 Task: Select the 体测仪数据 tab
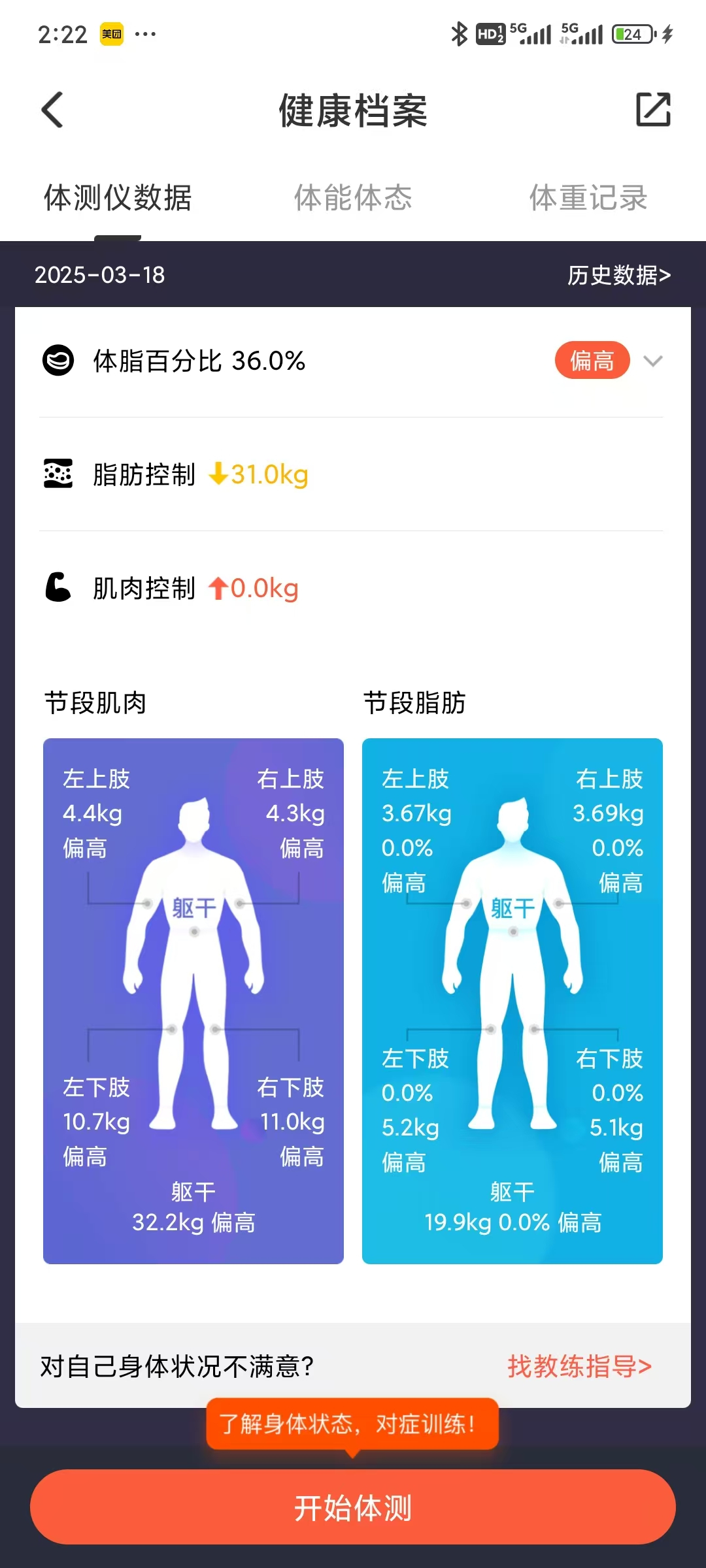click(118, 197)
